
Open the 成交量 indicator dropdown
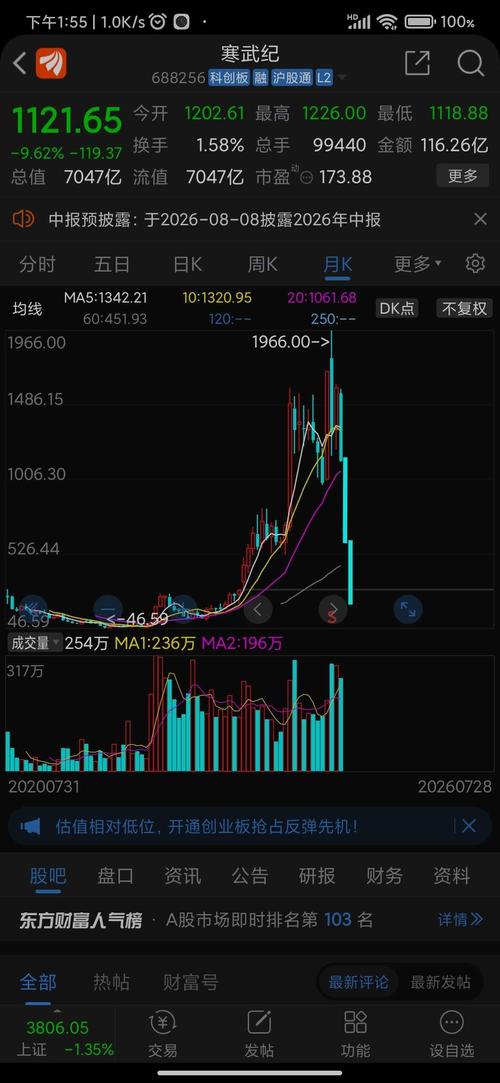(35, 643)
